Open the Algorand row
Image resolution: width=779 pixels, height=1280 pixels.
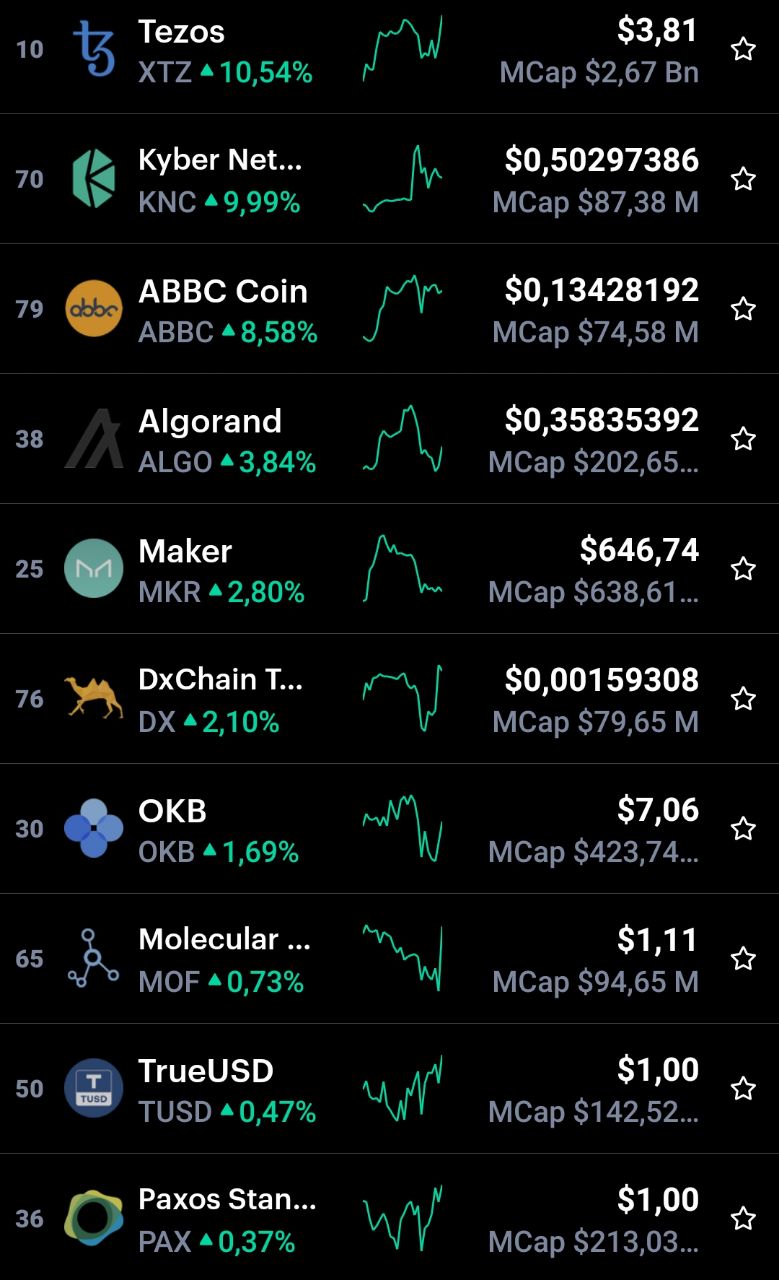coord(389,439)
